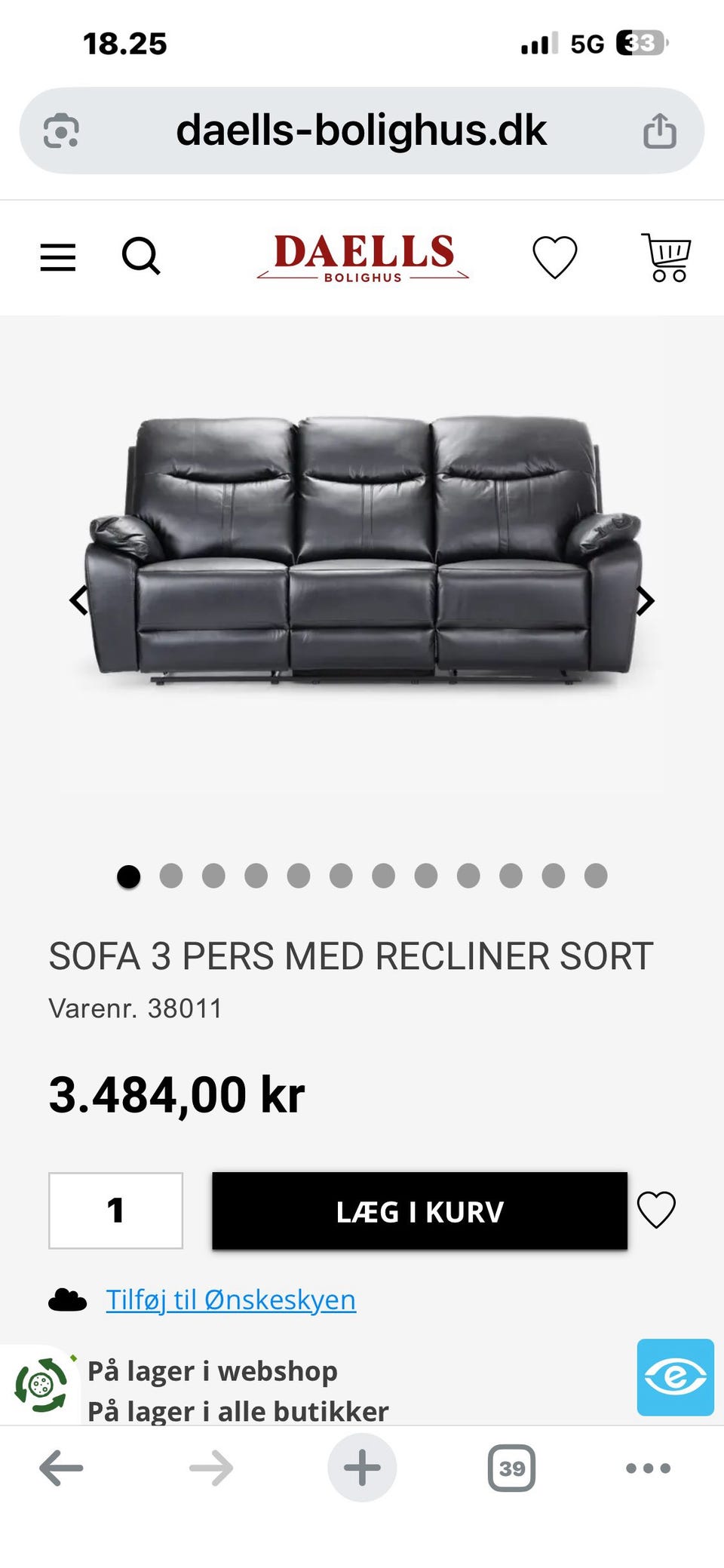View the 39 open tabs
This screenshot has height=1568, width=724.
click(x=511, y=1468)
